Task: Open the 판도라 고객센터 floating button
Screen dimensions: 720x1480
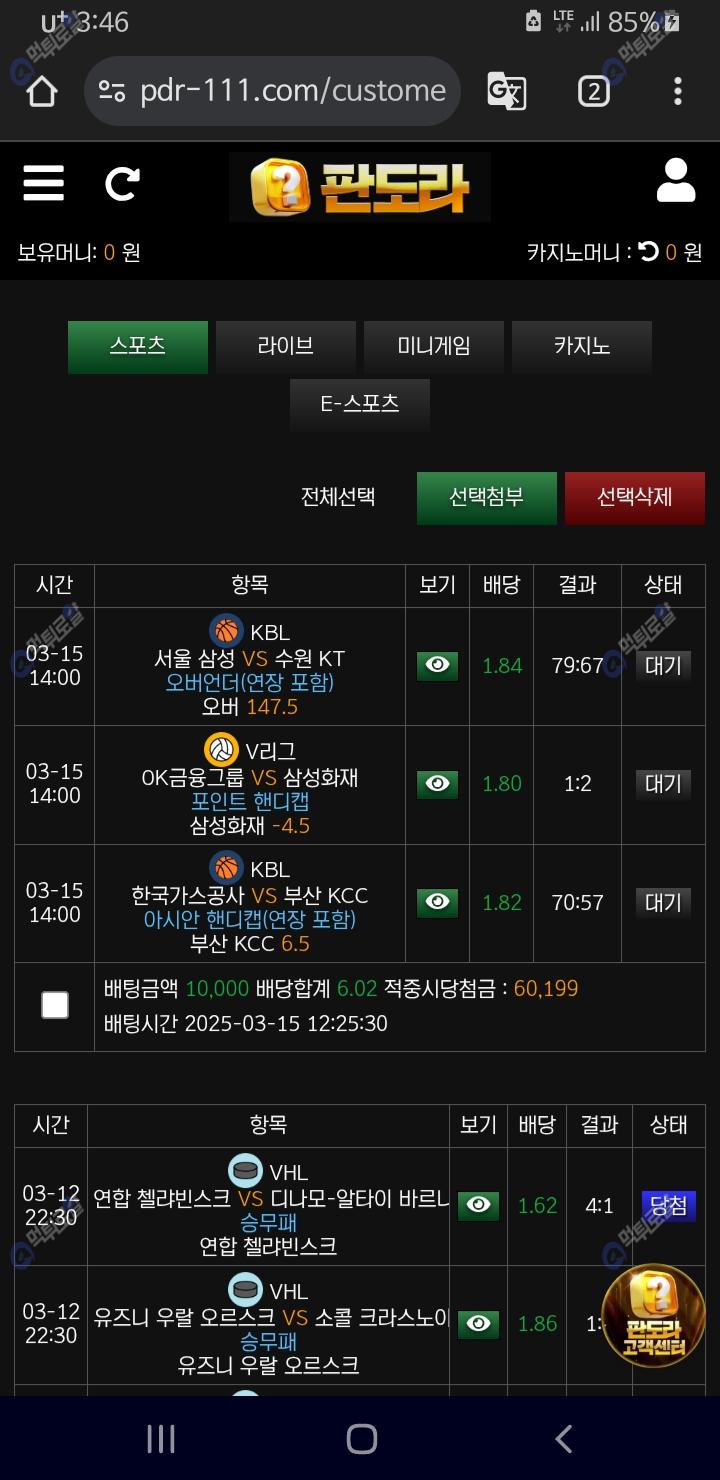Action: (x=654, y=1314)
